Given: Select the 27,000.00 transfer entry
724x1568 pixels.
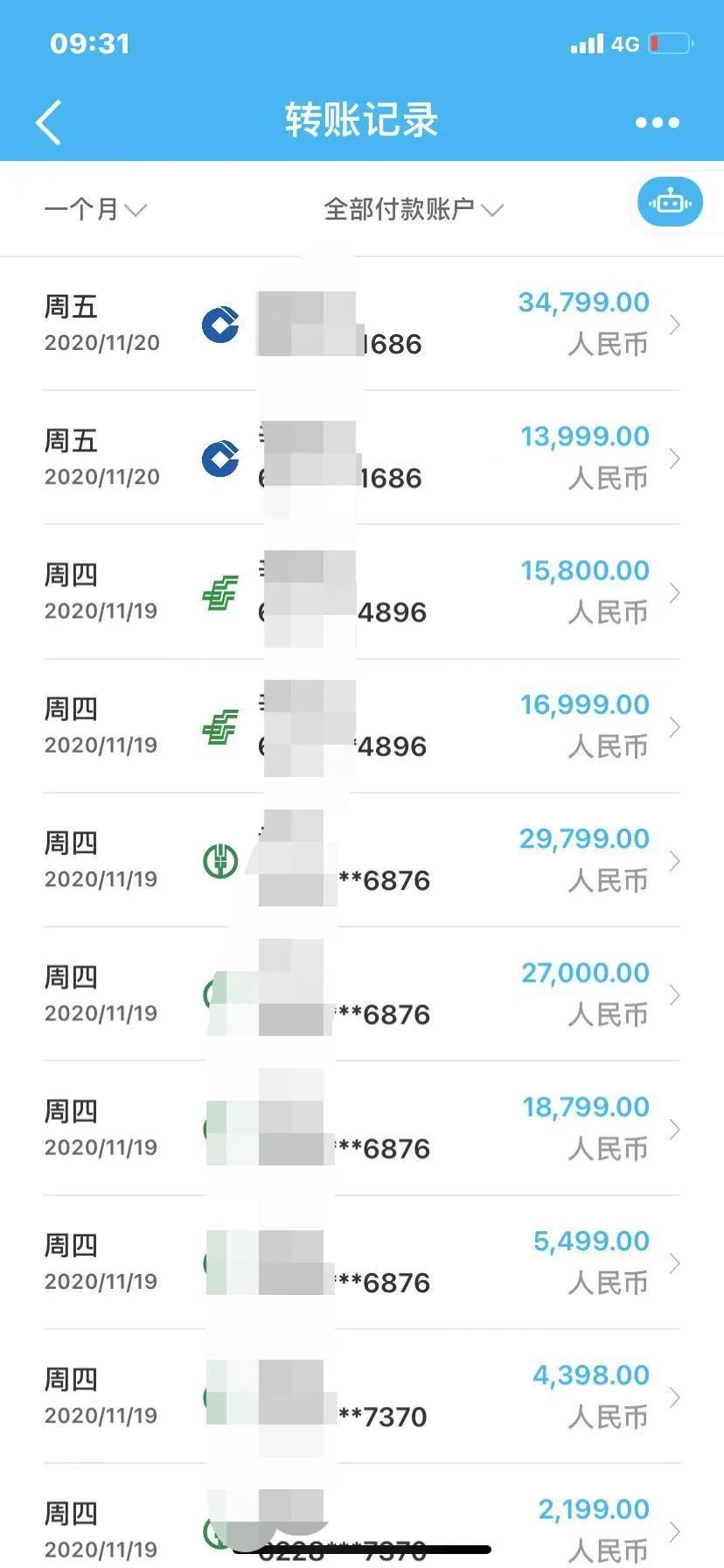Looking at the screenshot, I should point(362,993).
